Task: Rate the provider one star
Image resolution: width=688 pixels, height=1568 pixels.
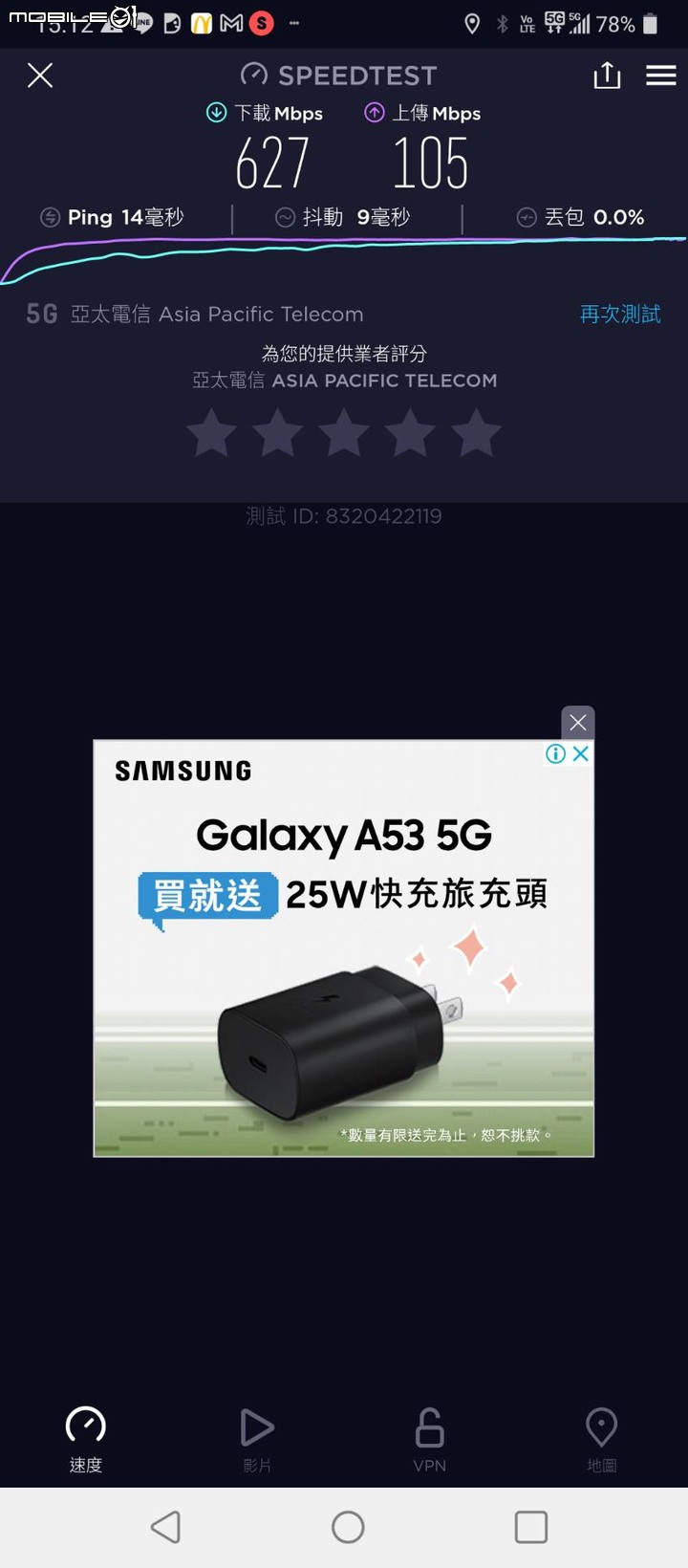Action: [211, 432]
